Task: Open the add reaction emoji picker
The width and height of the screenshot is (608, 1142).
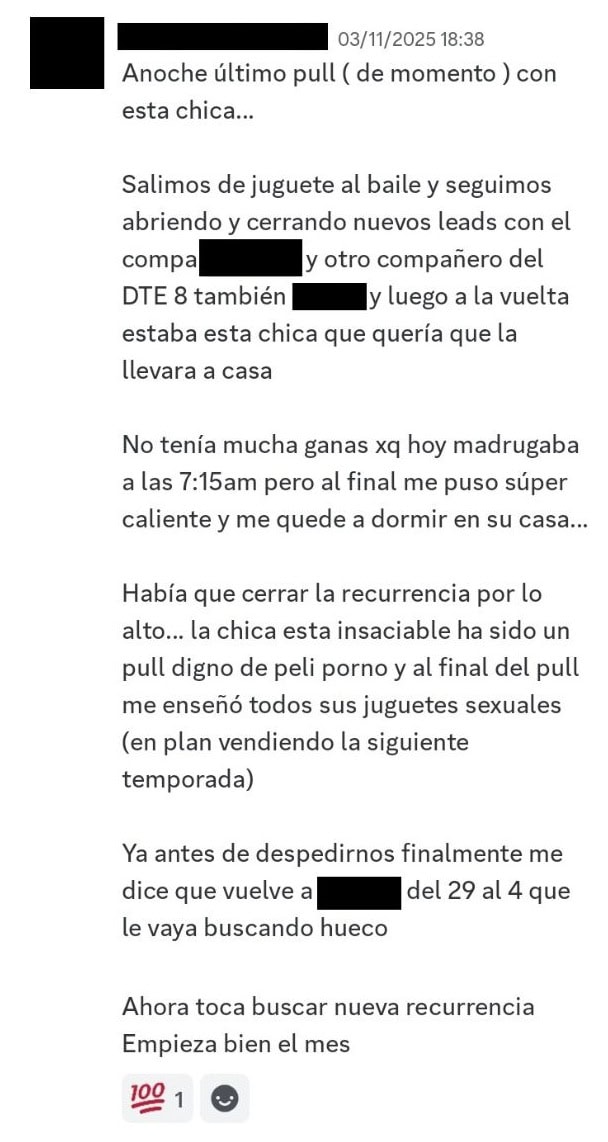Action: pyautogui.click(x=225, y=1097)
